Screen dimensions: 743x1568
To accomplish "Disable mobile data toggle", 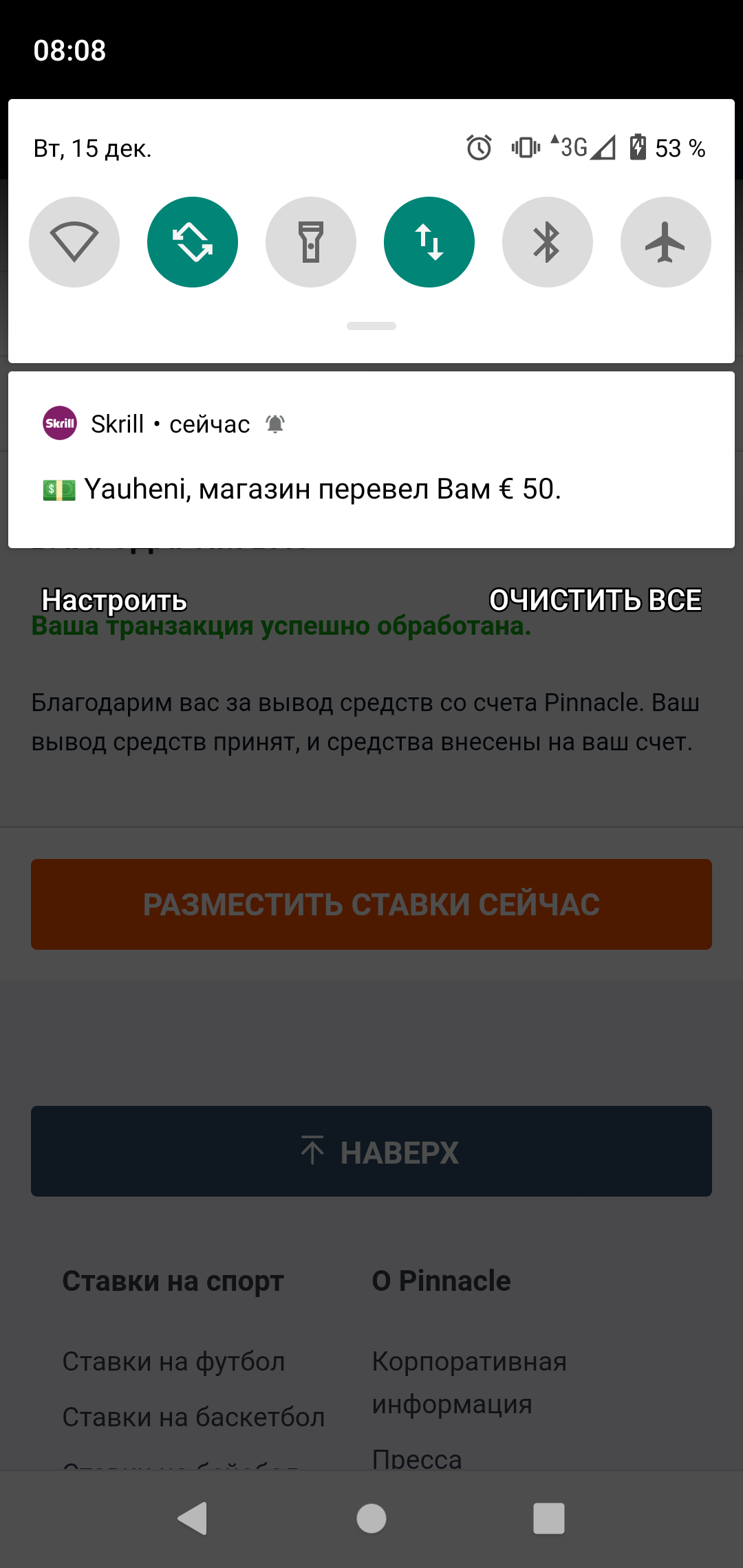I will click(x=429, y=242).
